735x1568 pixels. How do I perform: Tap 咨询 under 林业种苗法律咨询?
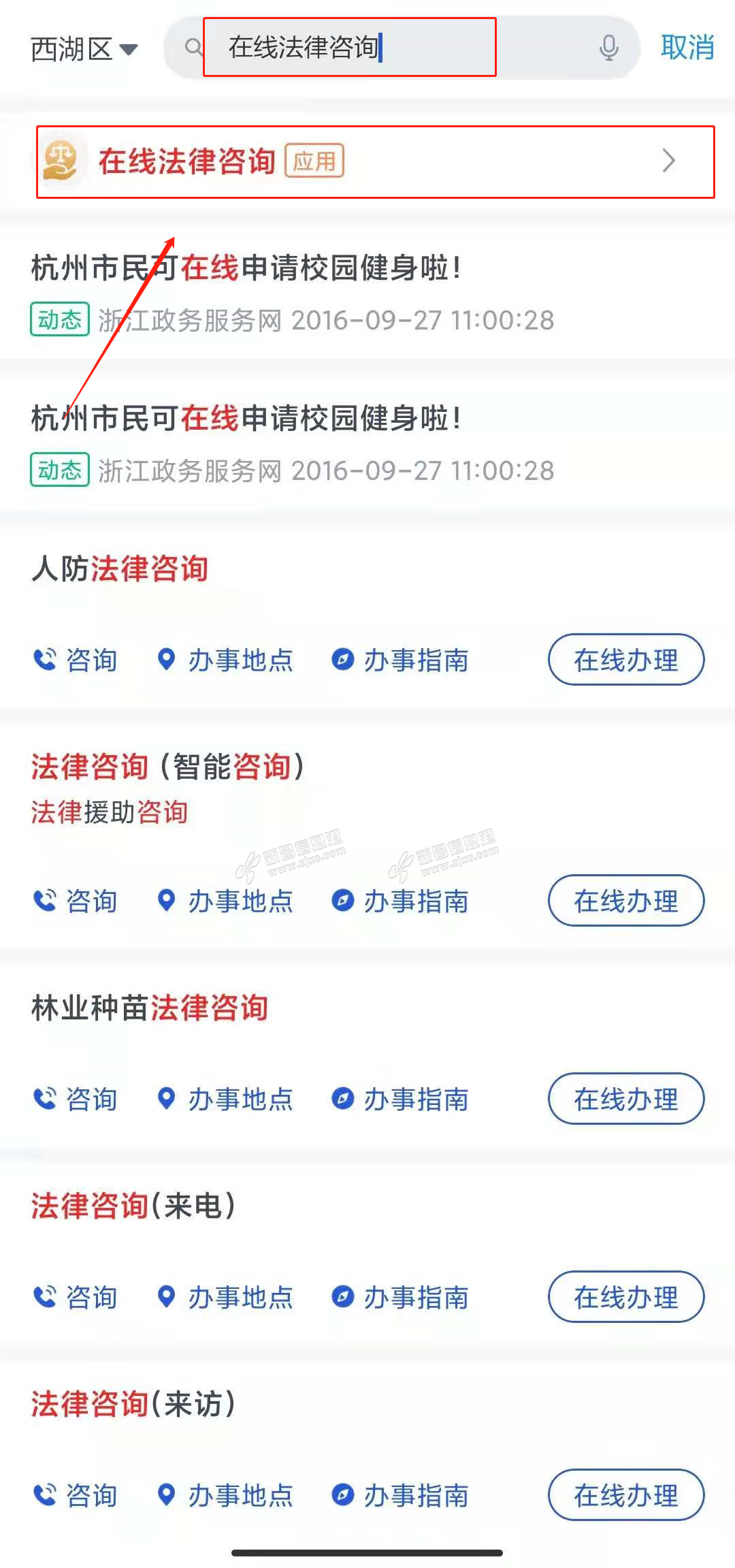point(76,1099)
